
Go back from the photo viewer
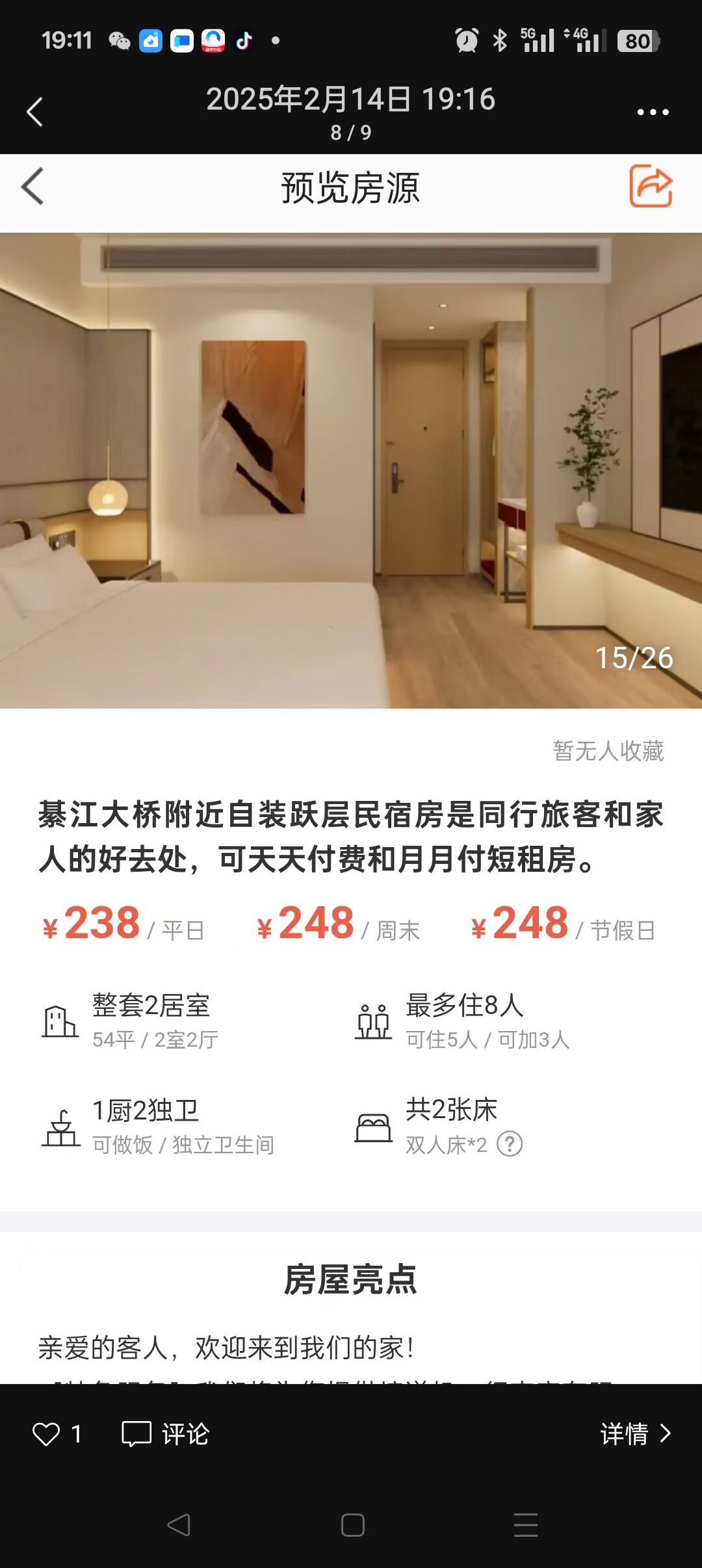tap(35, 112)
